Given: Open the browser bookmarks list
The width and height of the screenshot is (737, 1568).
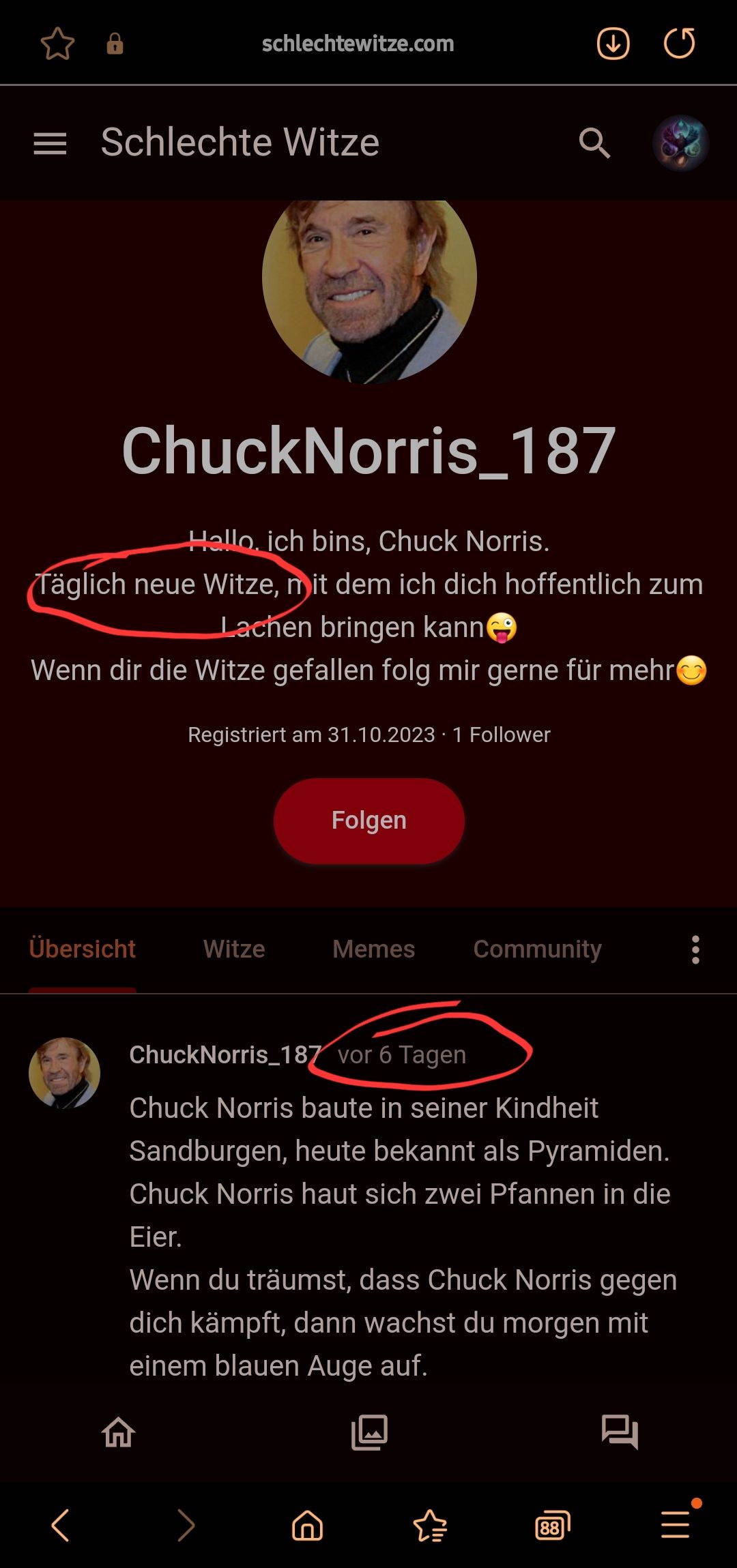Looking at the screenshot, I should (430, 1525).
